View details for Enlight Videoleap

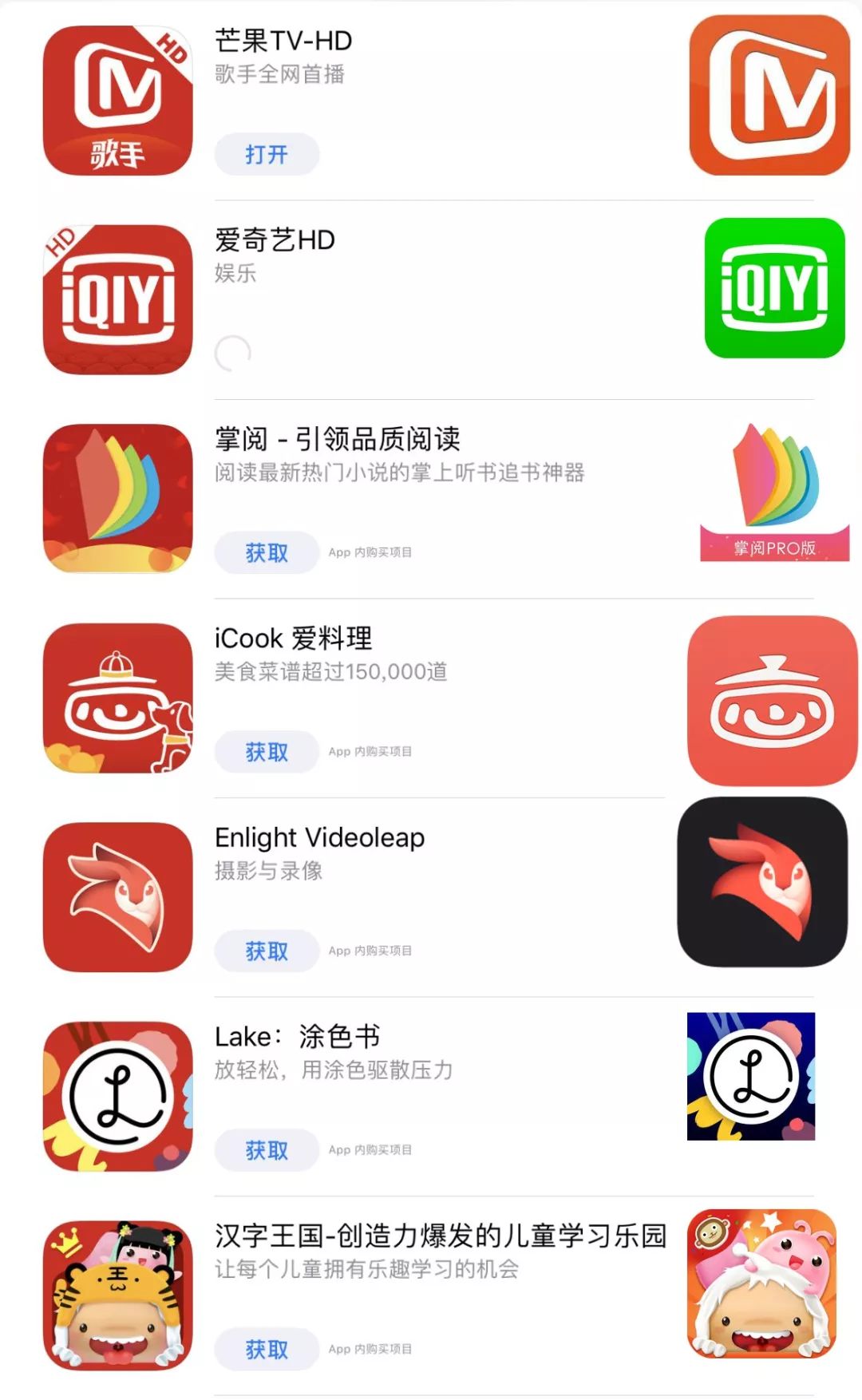pos(319,838)
